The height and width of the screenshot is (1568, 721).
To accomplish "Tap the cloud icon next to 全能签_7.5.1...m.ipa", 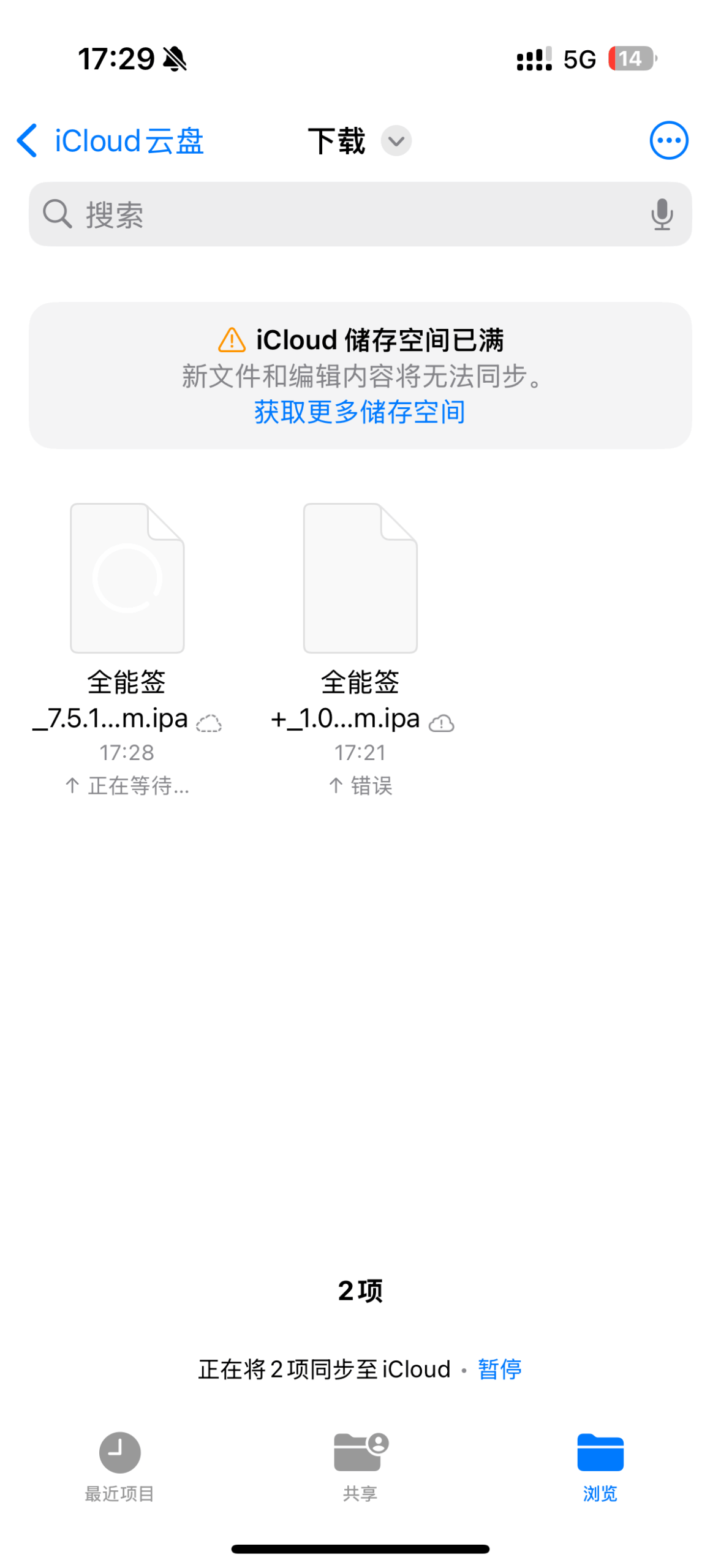I will [x=209, y=723].
